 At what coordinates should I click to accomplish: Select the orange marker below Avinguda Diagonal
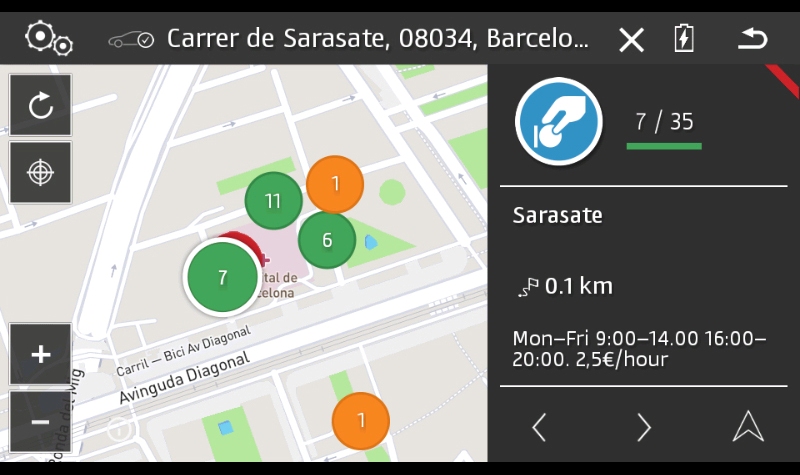(360, 421)
